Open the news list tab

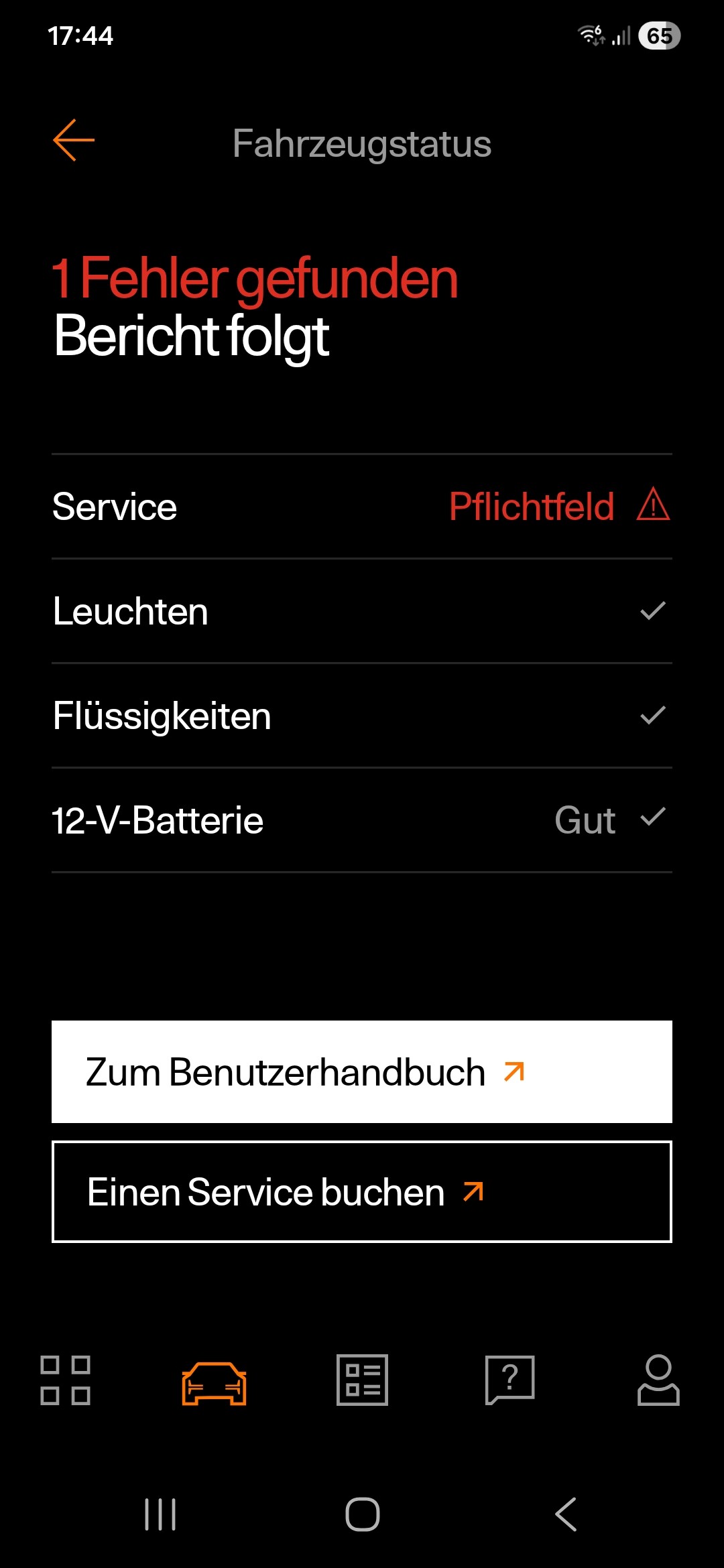pos(362,1380)
